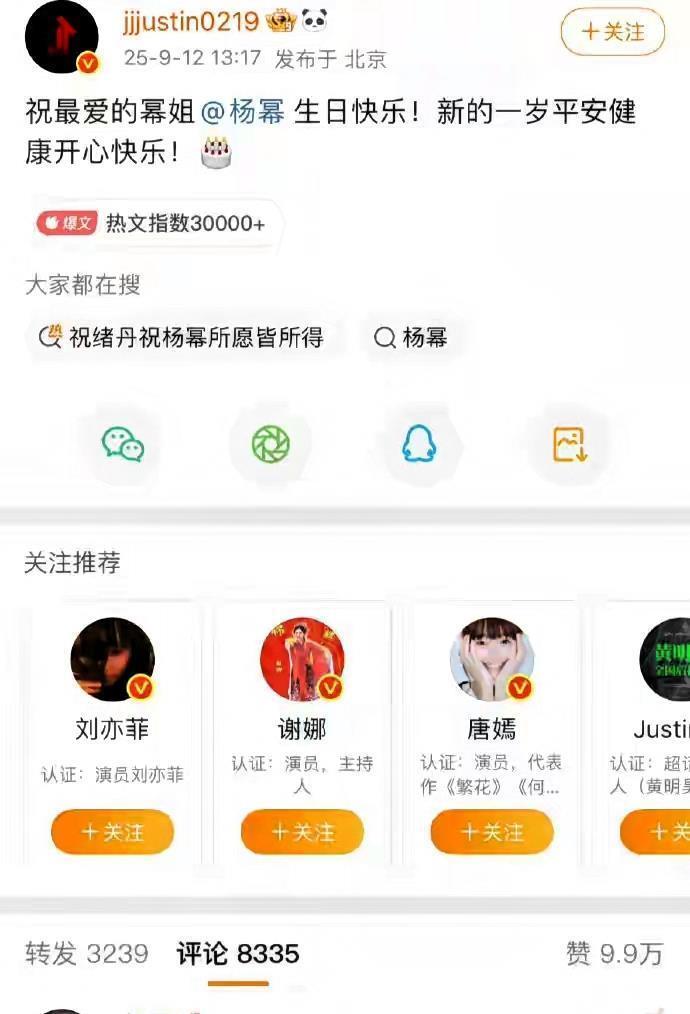Follow jjjustin0219 with the top 关注 button
The width and height of the screenshot is (690, 1014).
613,32
